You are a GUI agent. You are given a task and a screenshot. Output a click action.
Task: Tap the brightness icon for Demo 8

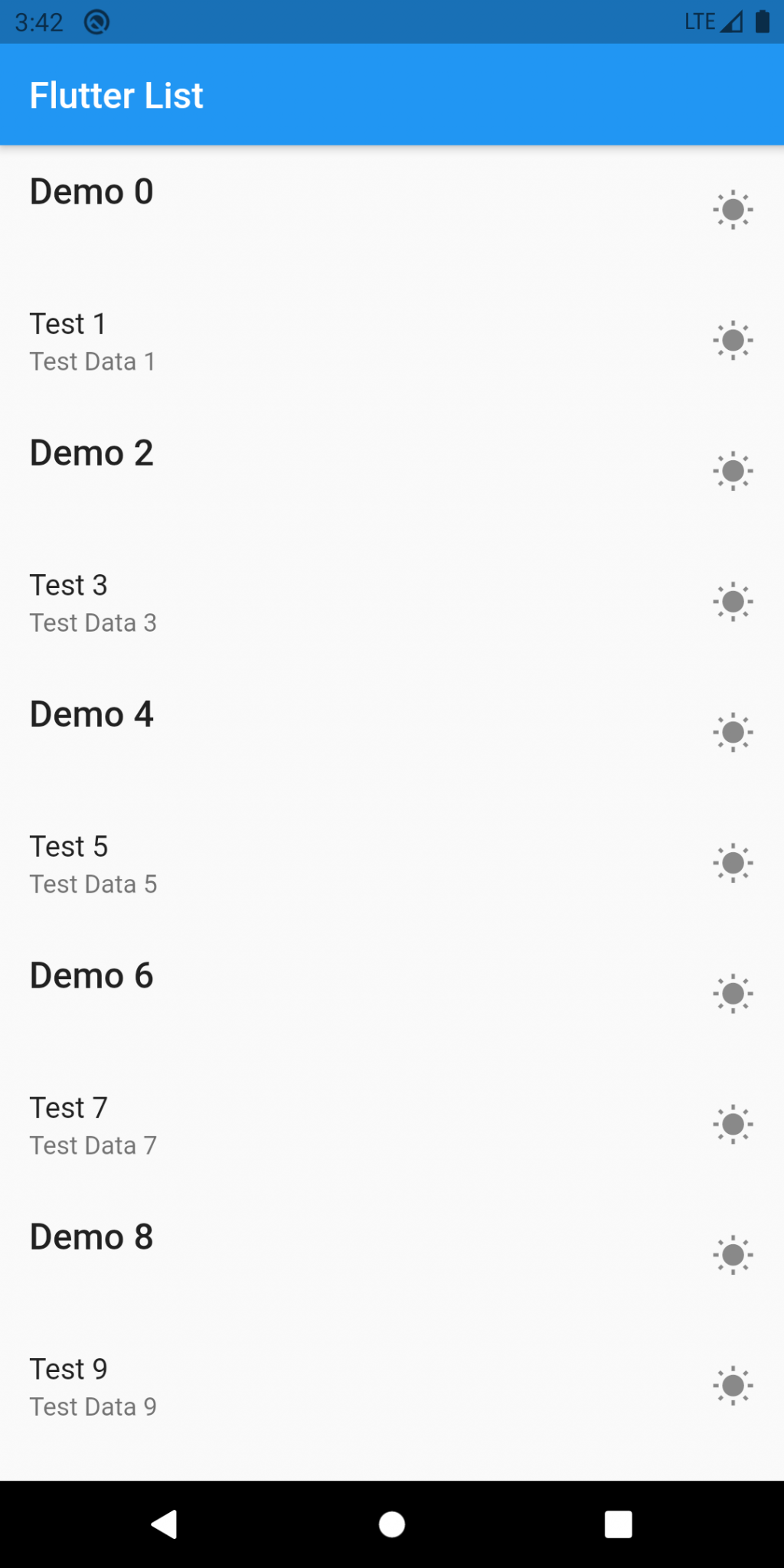[733, 1254]
